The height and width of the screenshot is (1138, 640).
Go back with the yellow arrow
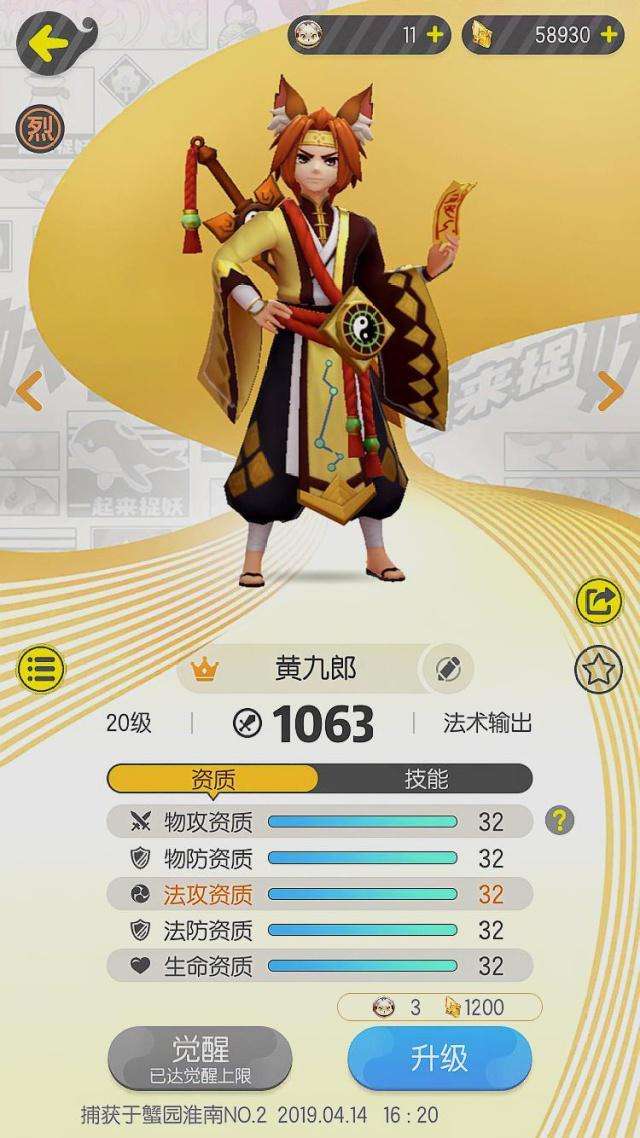tap(49, 43)
